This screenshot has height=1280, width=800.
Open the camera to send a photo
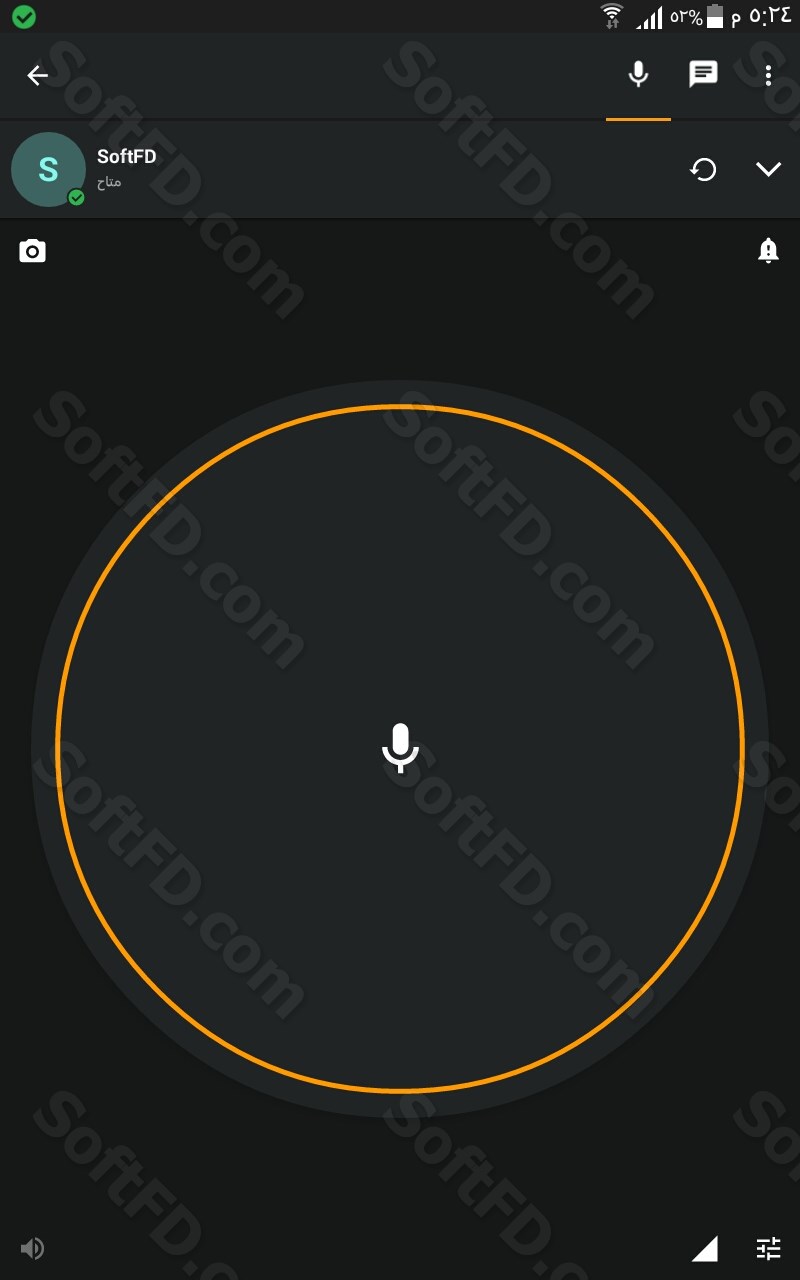[33, 251]
